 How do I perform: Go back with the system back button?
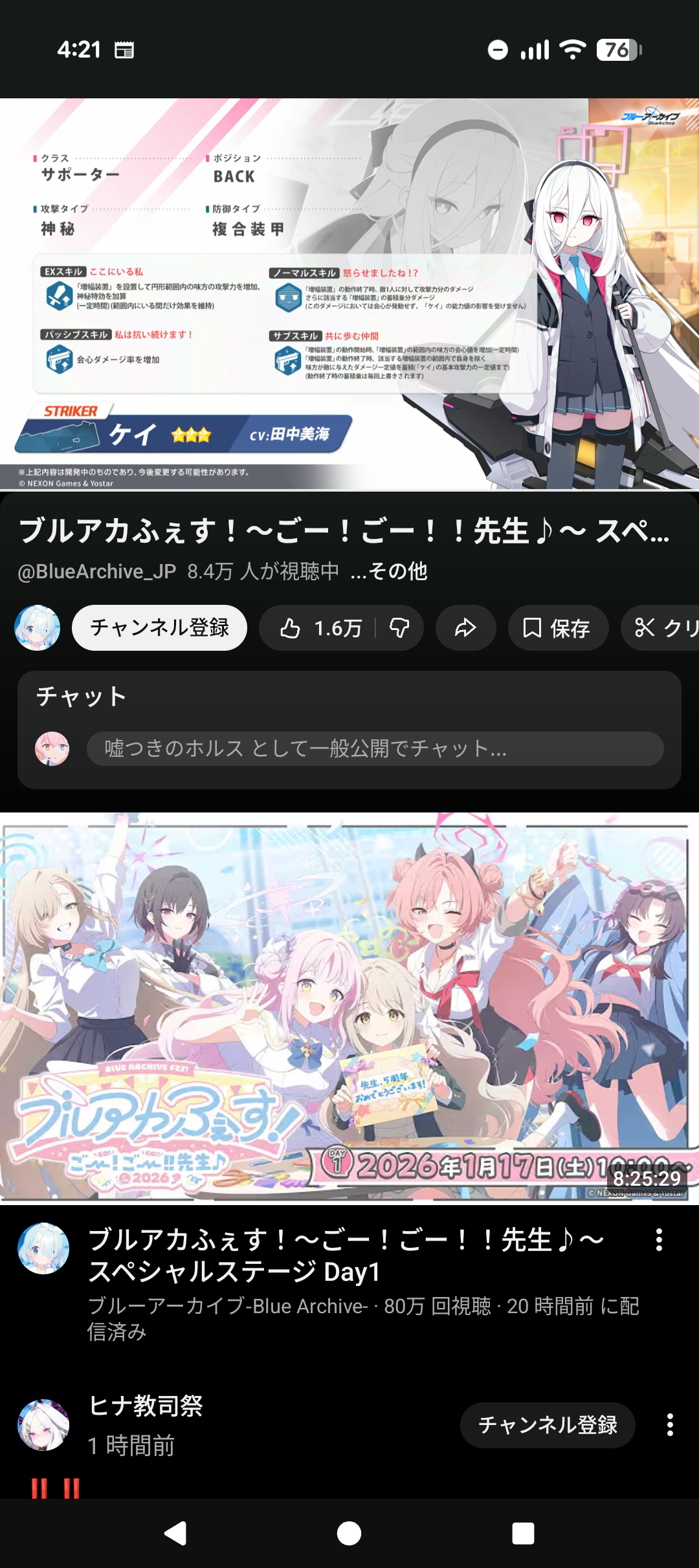pos(175,1533)
